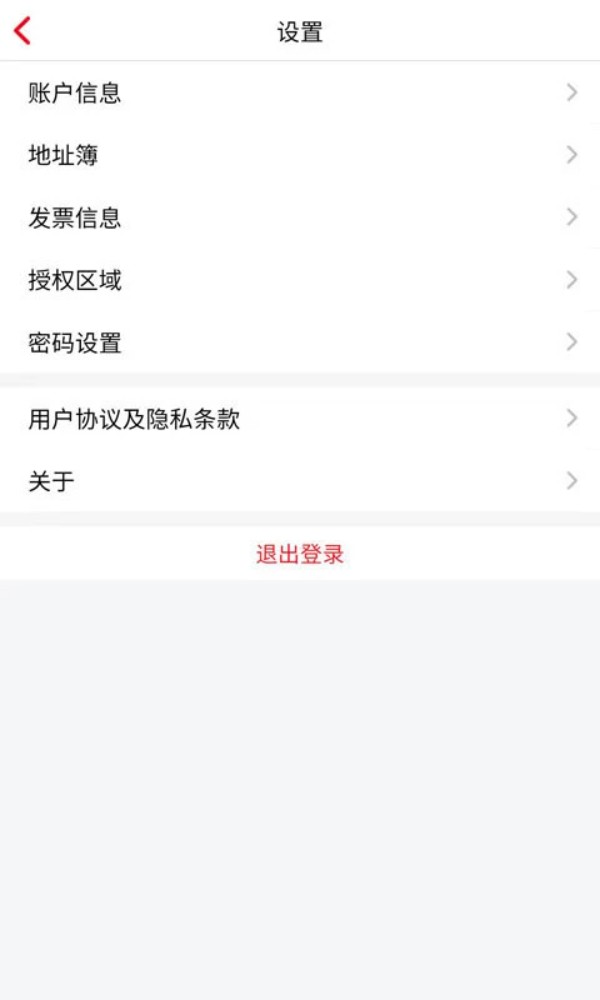Tap 退出登录 to log out

(300, 554)
